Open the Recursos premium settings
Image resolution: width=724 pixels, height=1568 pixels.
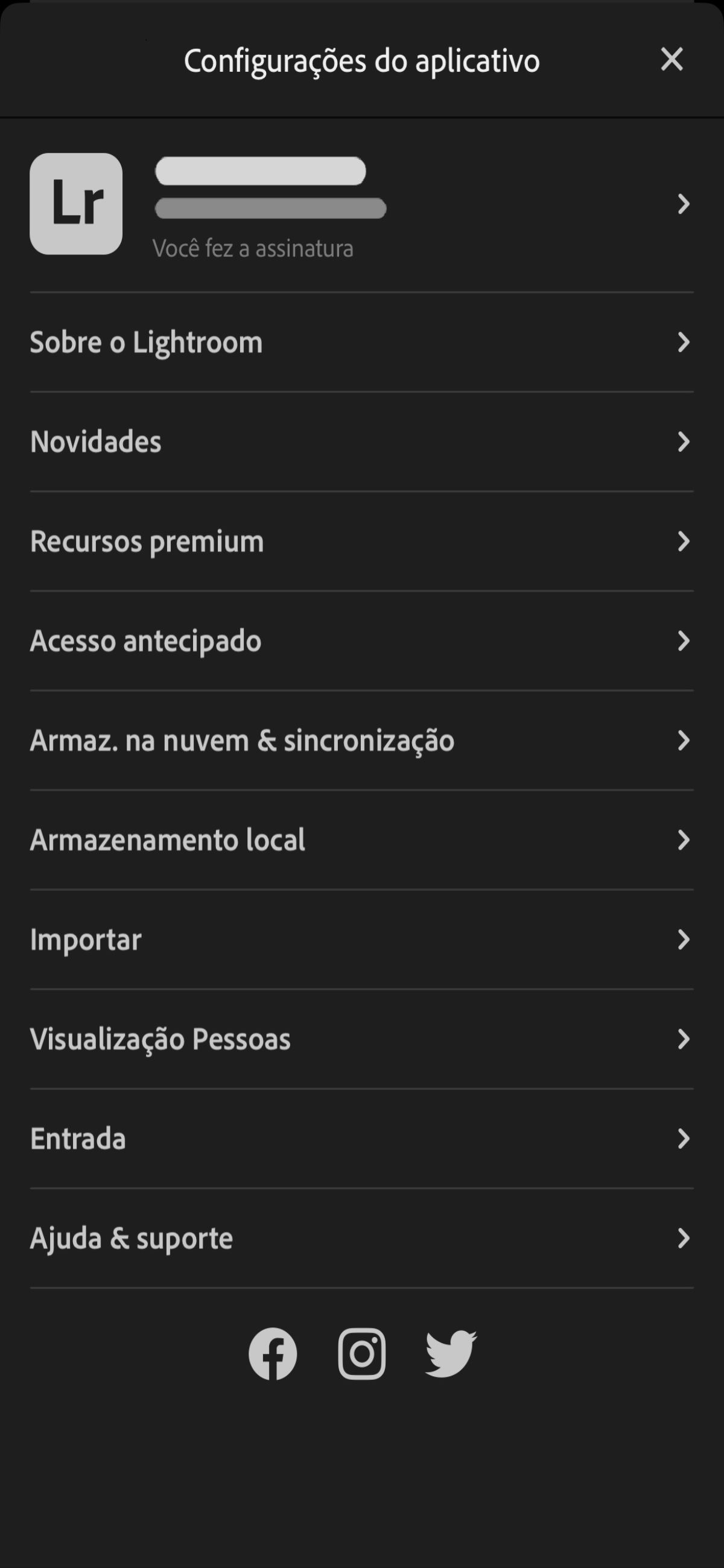click(x=361, y=542)
